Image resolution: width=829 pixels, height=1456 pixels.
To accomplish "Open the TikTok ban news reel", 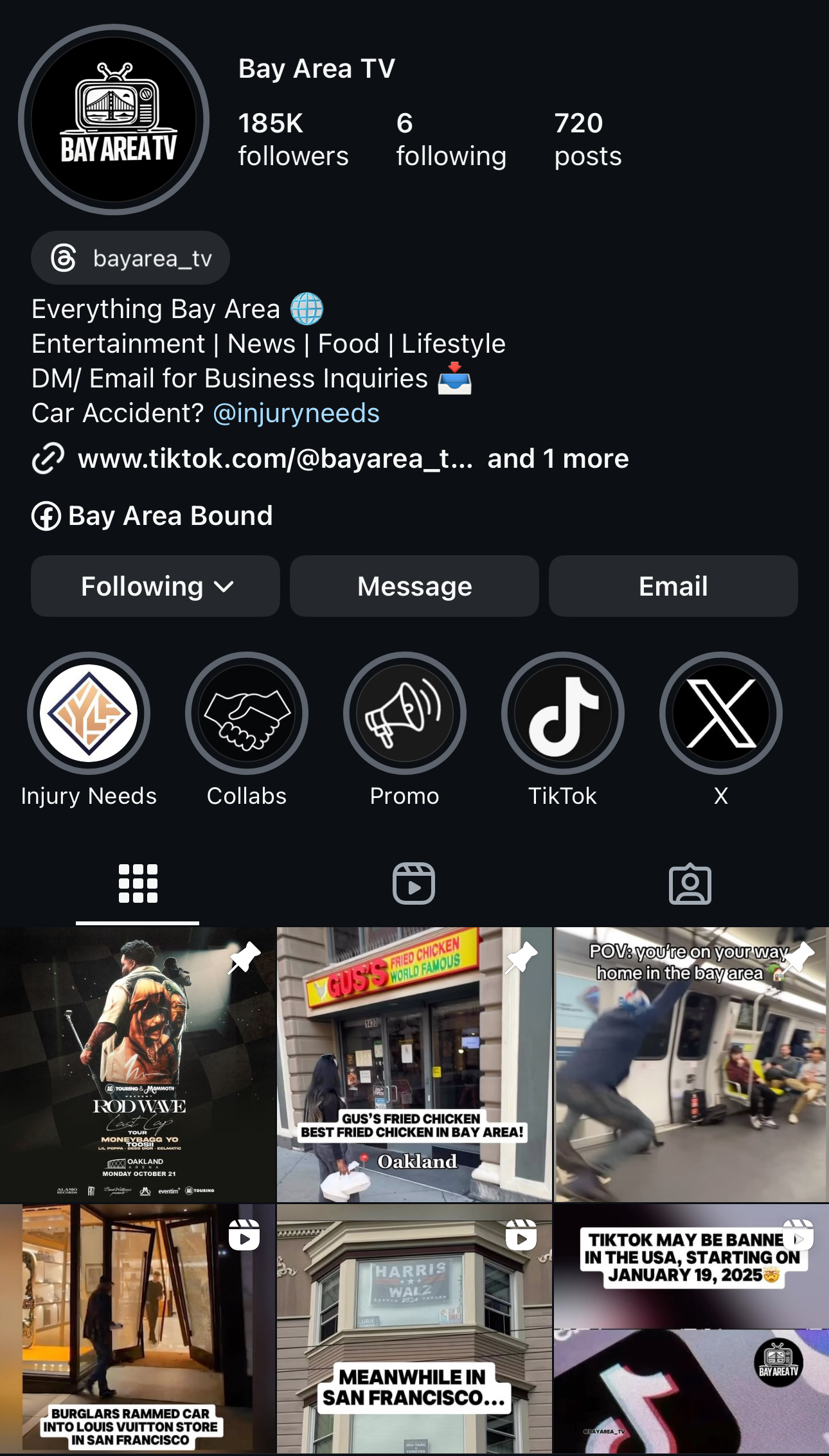I will 691,1329.
